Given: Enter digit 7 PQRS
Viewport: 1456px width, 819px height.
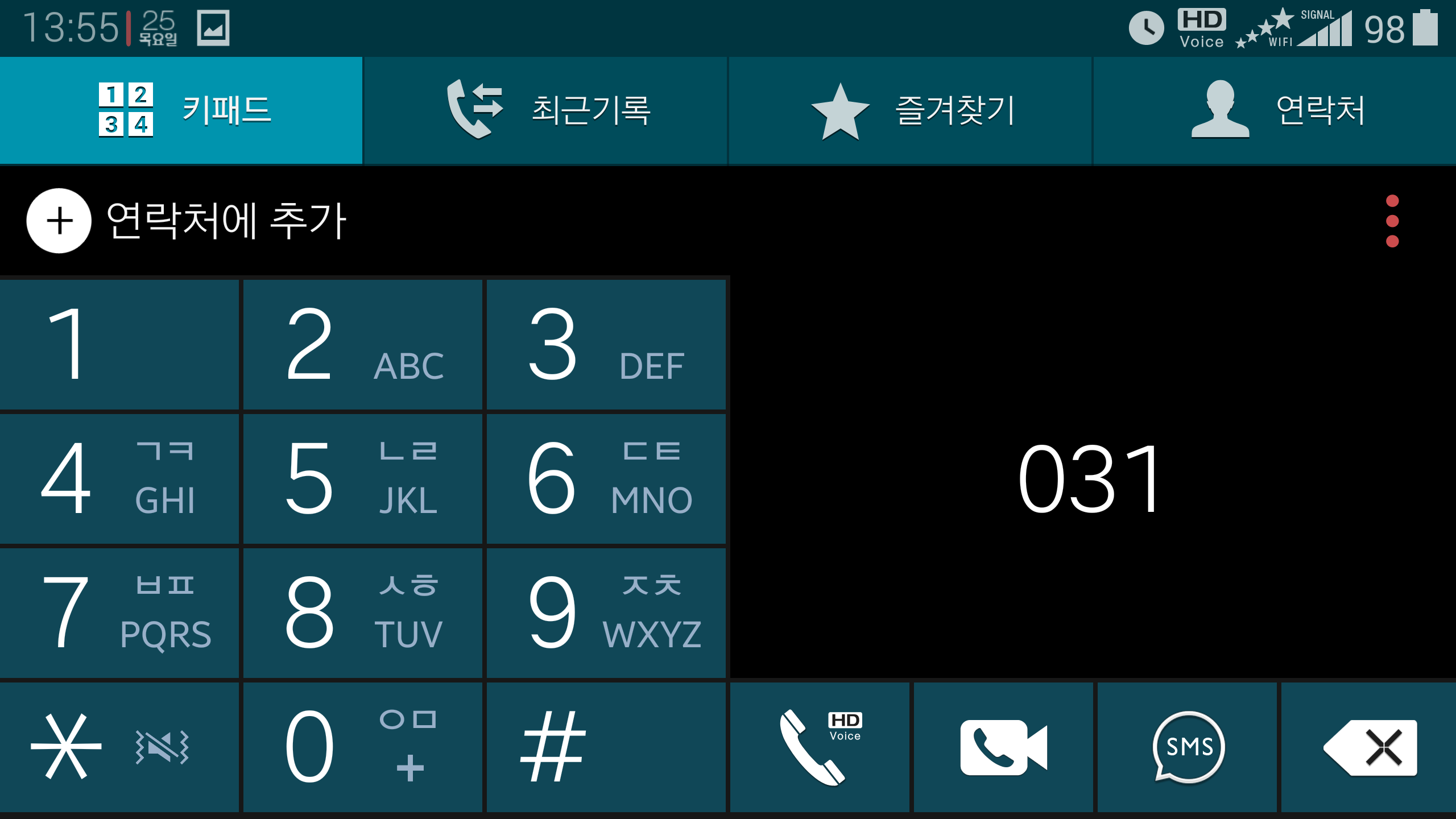Looking at the screenshot, I should tap(119, 613).
